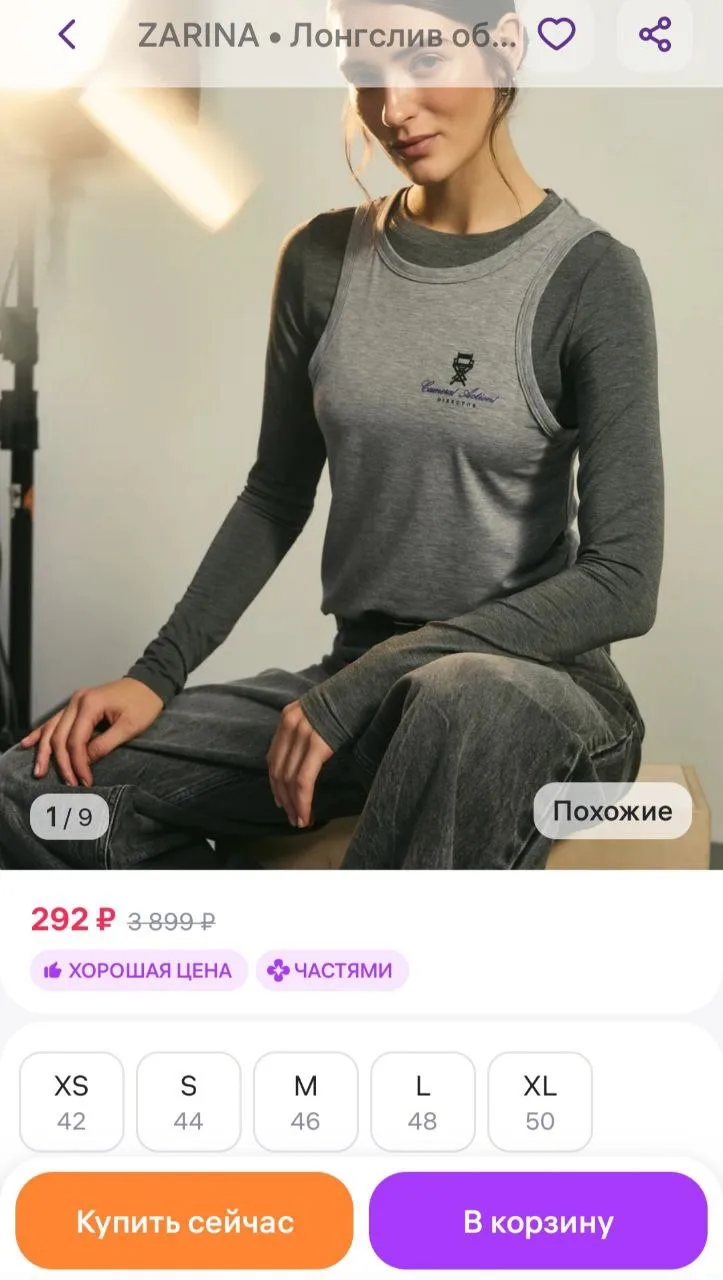Tap Купить сейчас to buy now
This screenshot has height=1280, width=723.
(x=185, y=1221)
